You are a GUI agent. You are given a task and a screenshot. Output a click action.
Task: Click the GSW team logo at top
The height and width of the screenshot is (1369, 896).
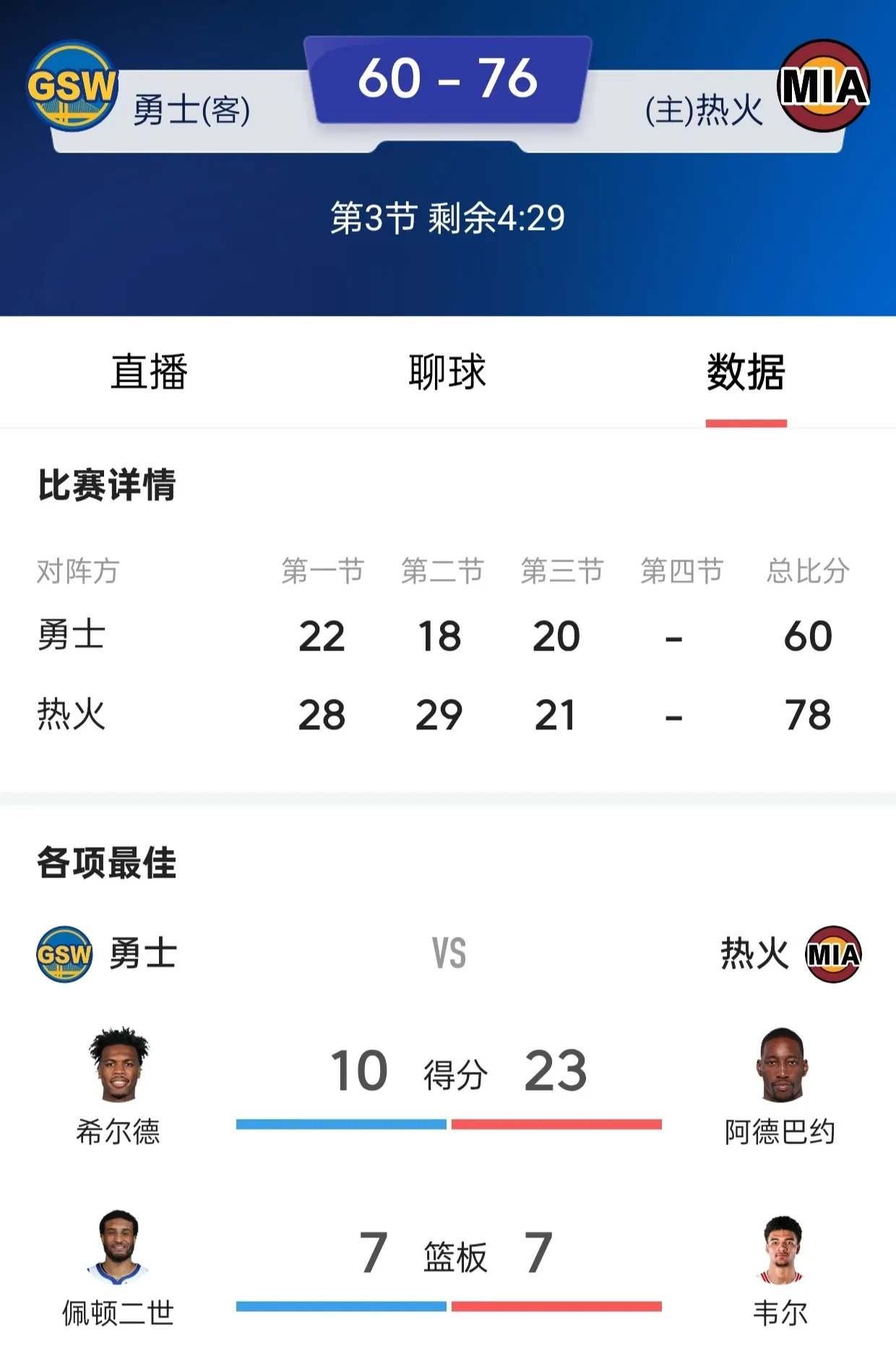pos(72,85)
